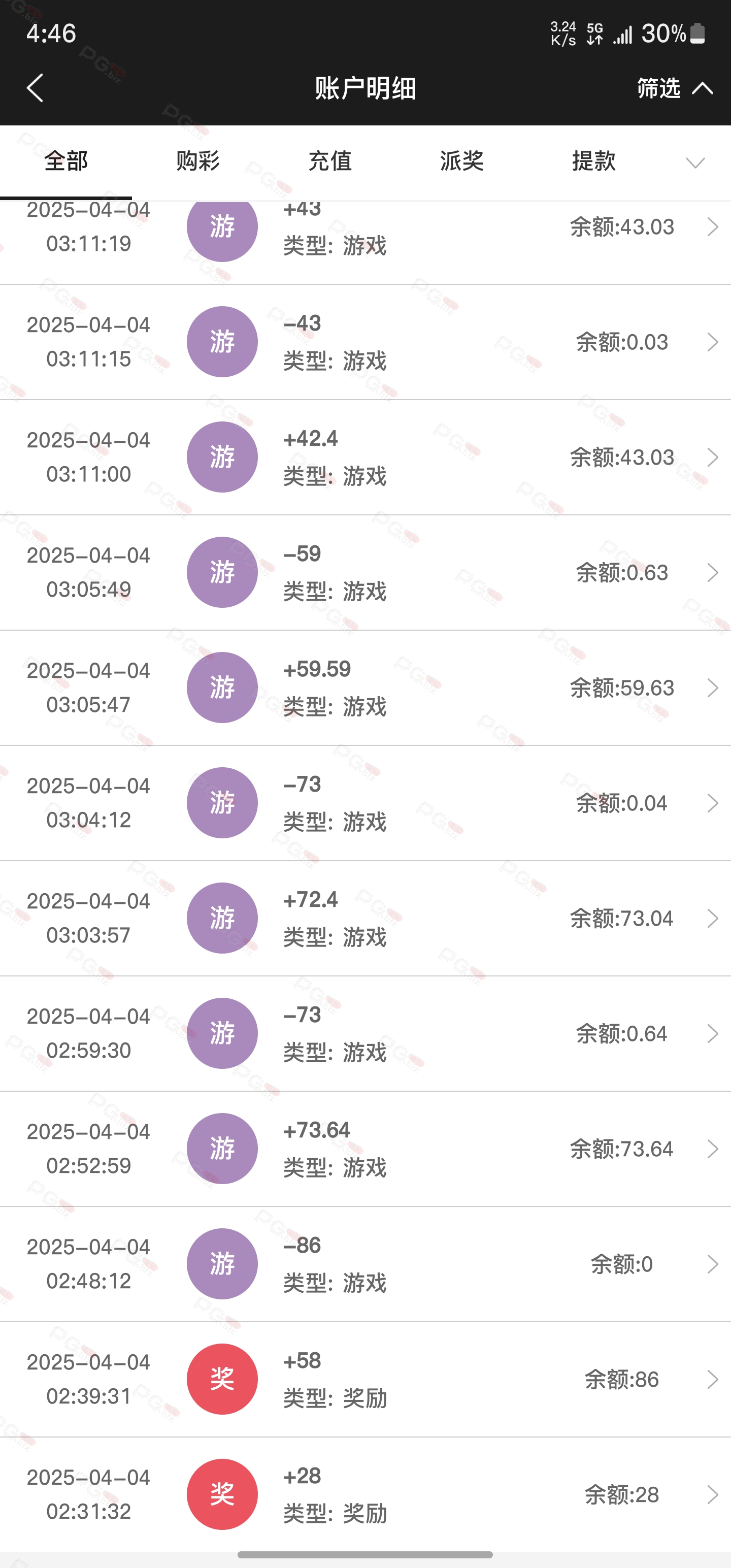Go back using the top-left arrow

(x=36, y=88)
